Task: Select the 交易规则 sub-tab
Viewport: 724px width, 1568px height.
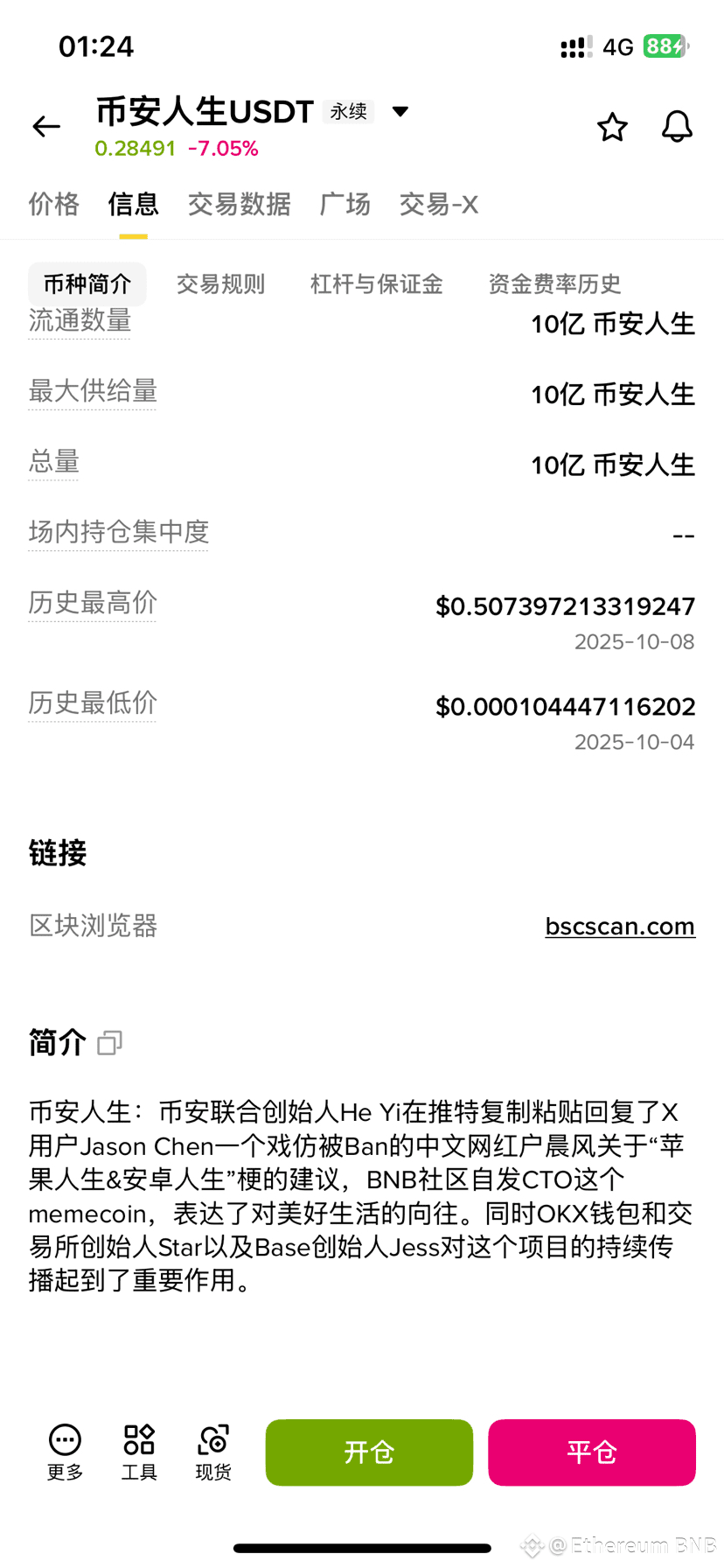Action: coord(220,284)
